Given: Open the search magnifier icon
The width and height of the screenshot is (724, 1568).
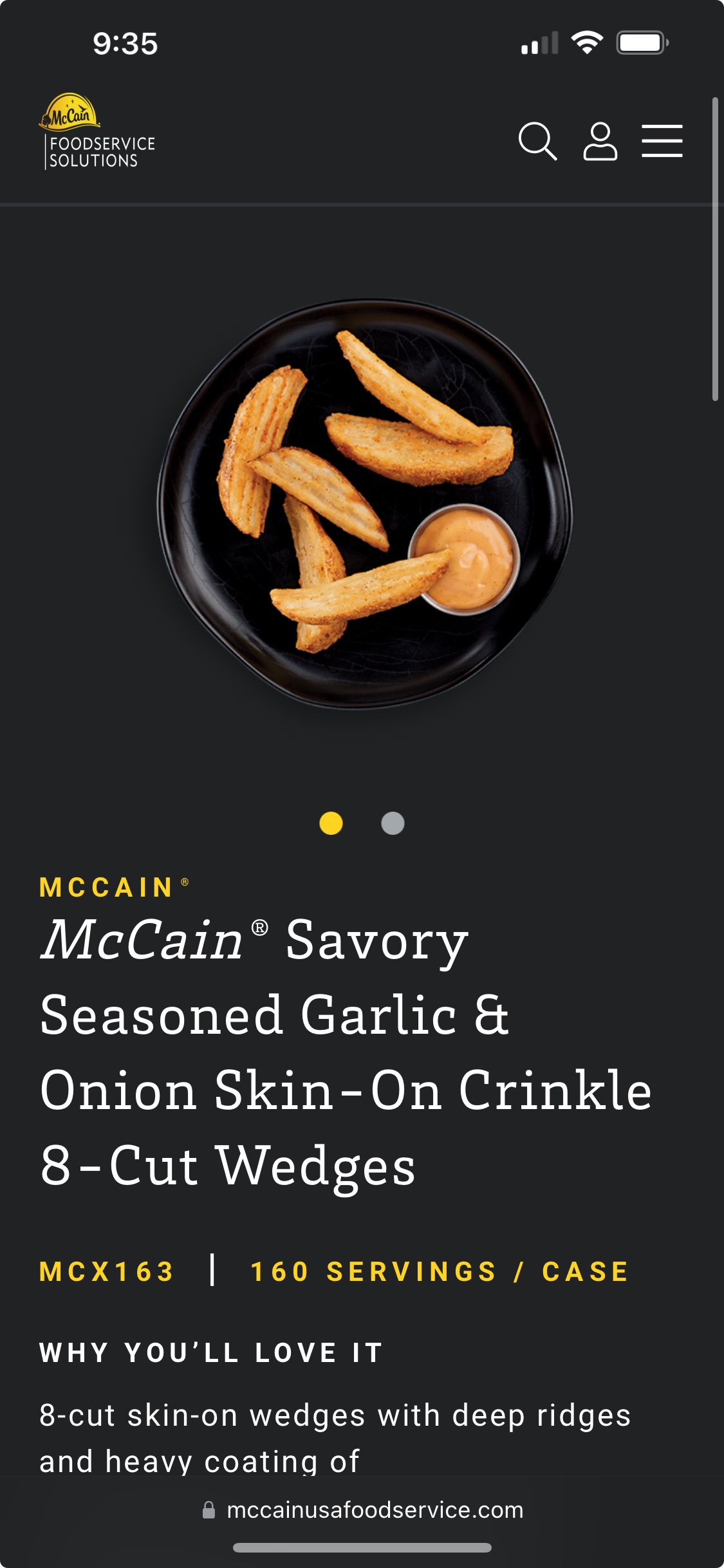Looking at the screenshot, I should click(x=537, y=140).
